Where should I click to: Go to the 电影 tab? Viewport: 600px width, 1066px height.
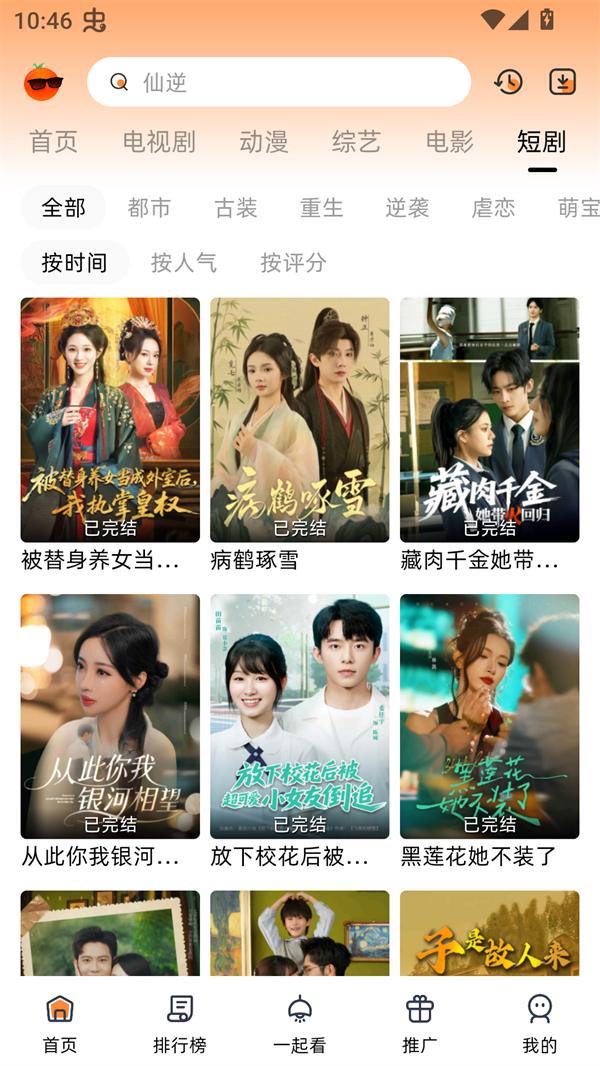pos(450,142)
